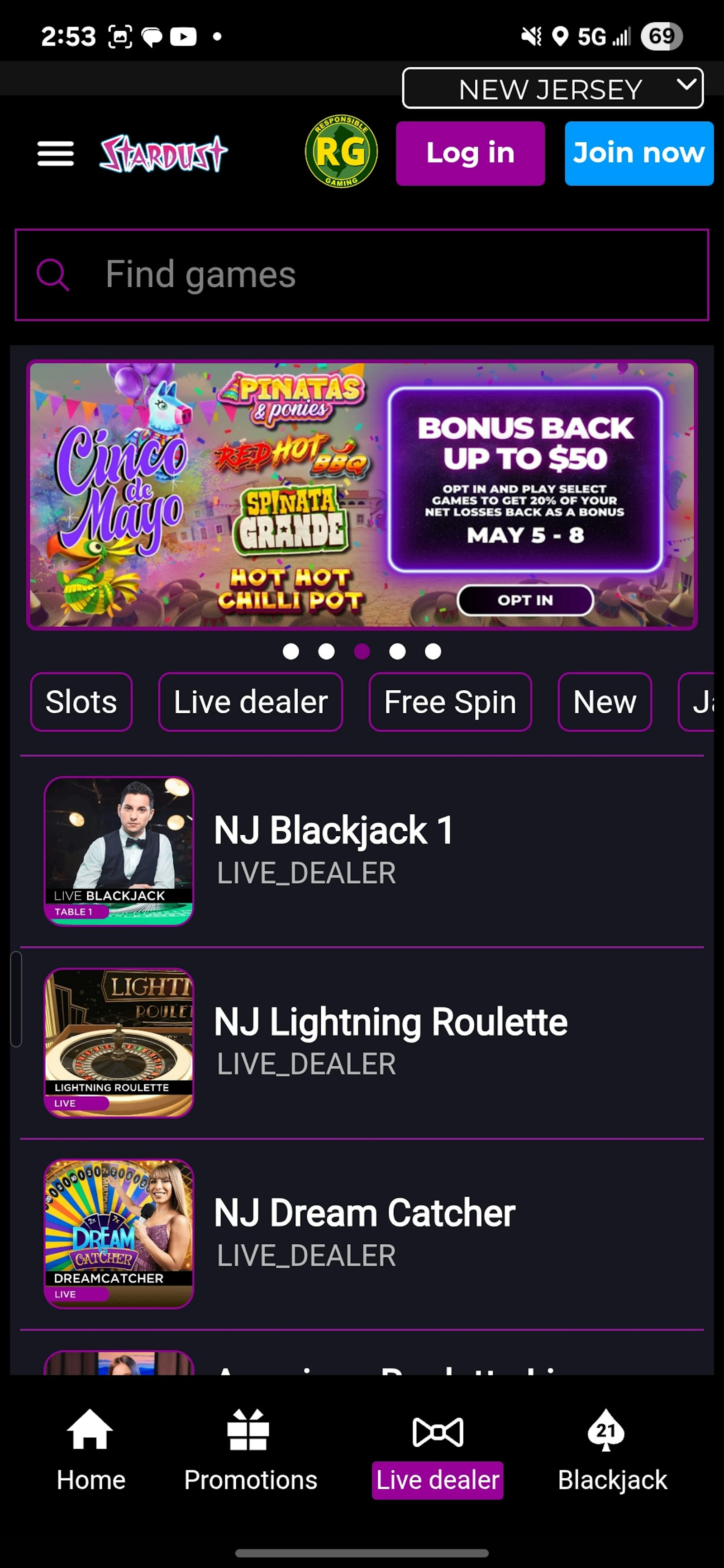Expand the New Jersey state dropdown
This screenshot has width=724, height=1568.
553,88
